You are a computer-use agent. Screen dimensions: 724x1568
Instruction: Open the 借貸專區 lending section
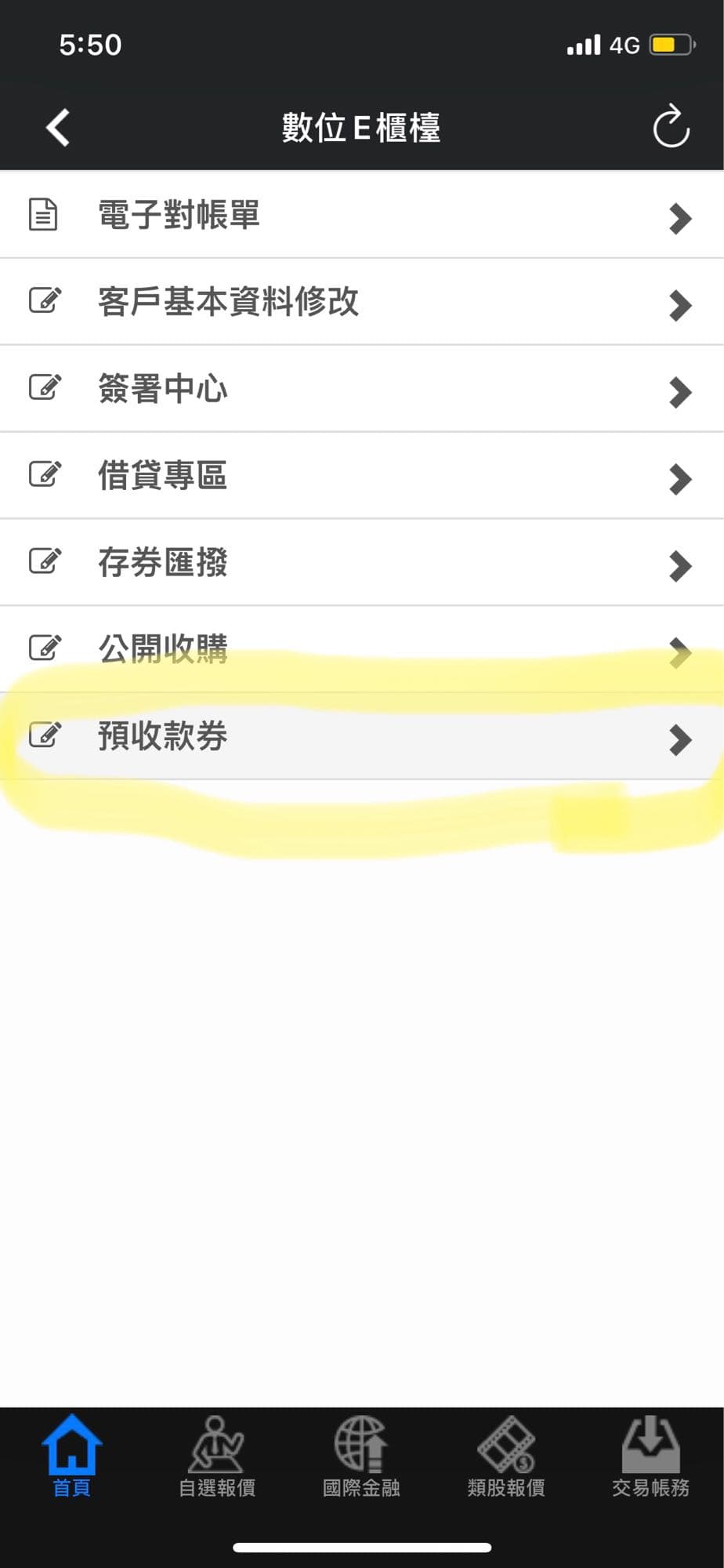tap(162, 475)
